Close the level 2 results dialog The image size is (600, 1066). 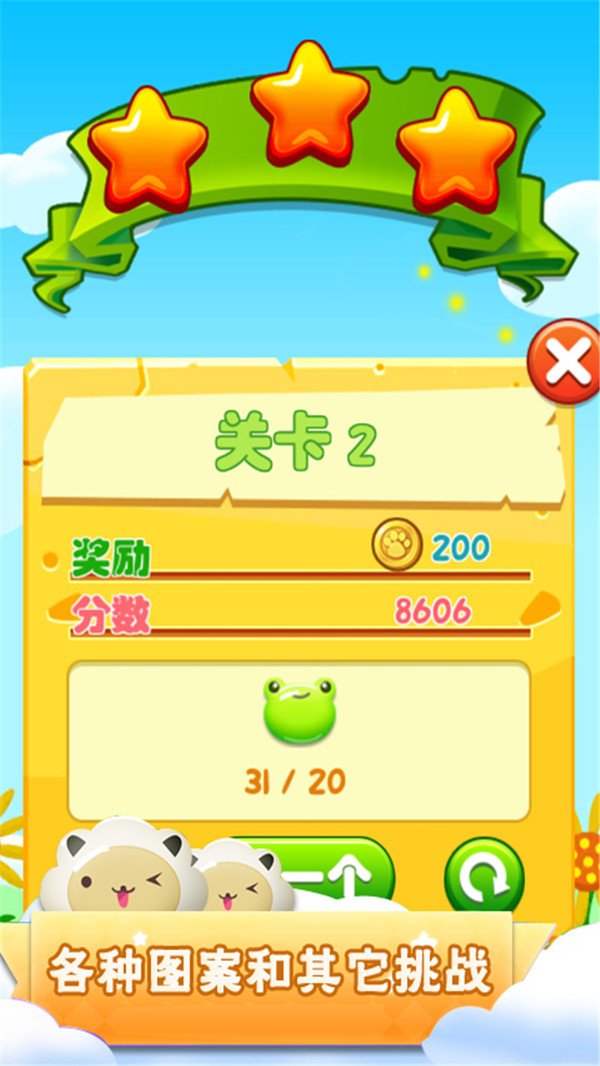(x=564, y=364)
